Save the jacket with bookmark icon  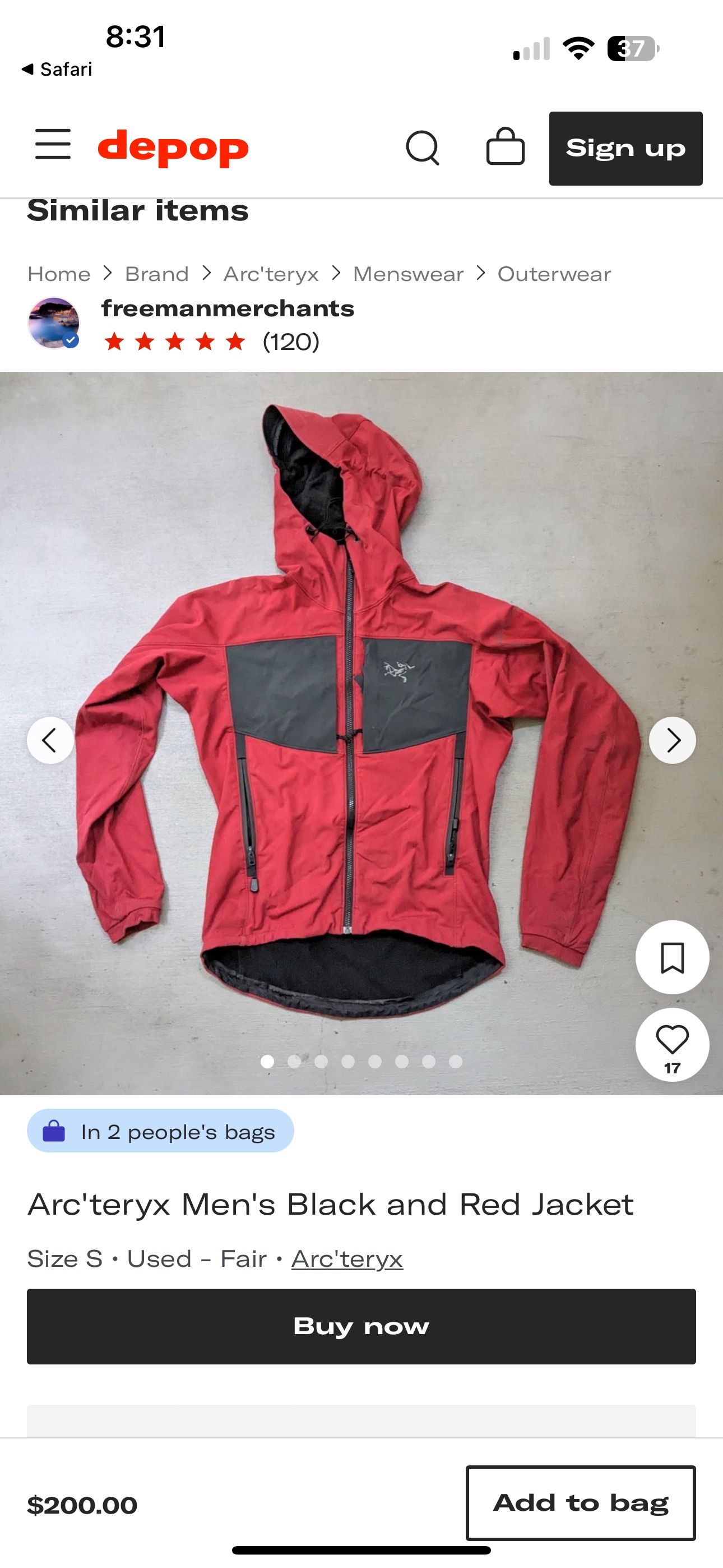click(x=672, y=957)
